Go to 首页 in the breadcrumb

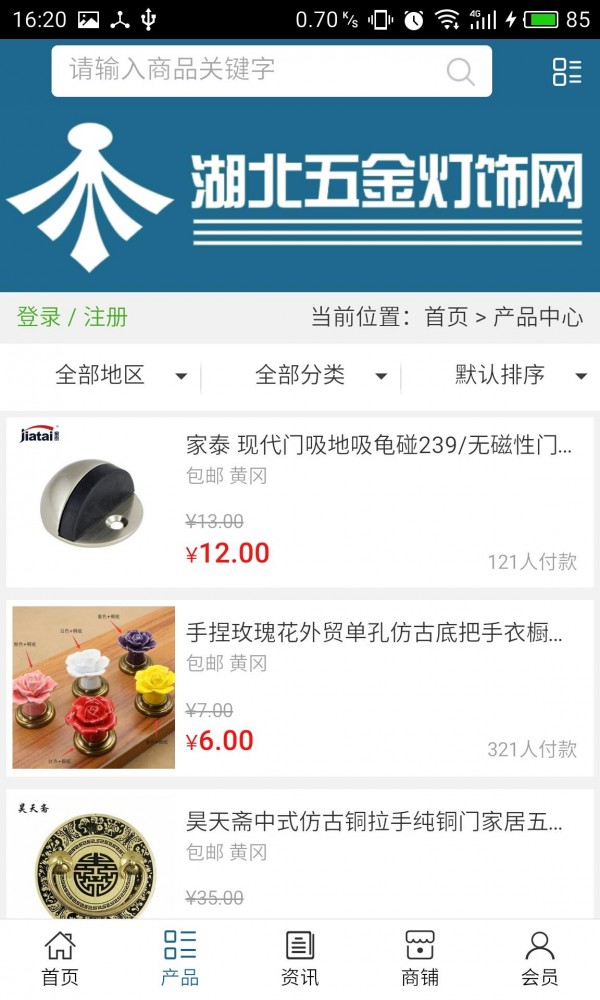click(446, 318)
